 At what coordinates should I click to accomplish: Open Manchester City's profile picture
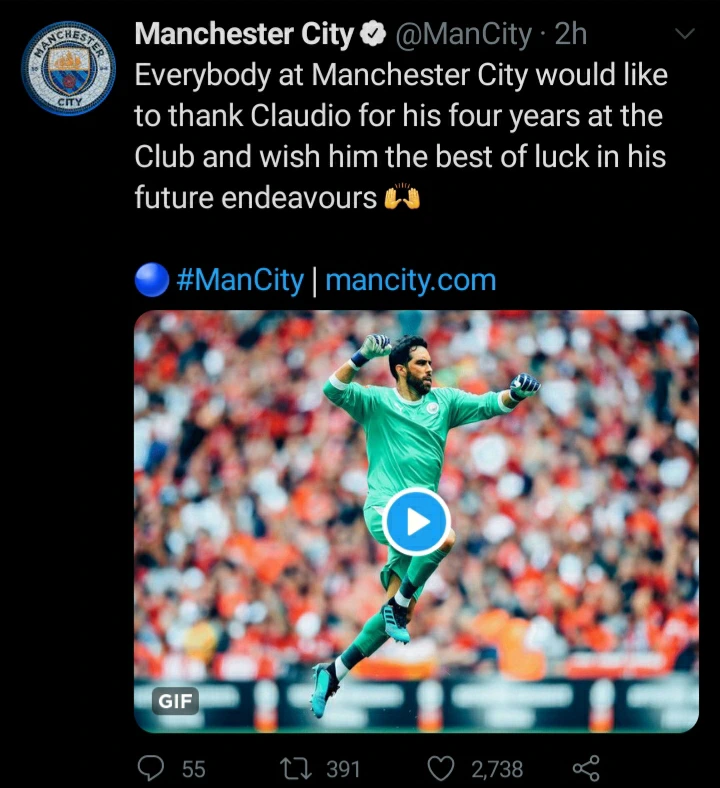click(x=69, y=67)
